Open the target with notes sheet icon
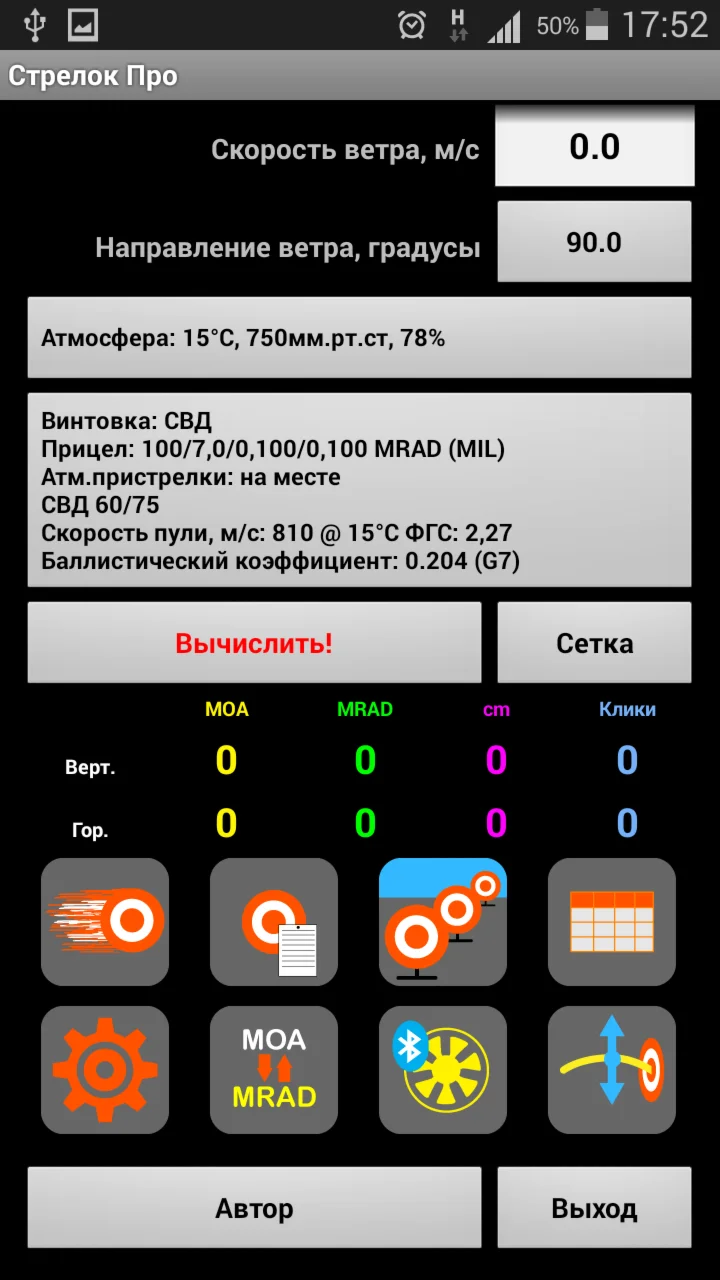Screen dimensions: 720x1280 pos(274,921)
